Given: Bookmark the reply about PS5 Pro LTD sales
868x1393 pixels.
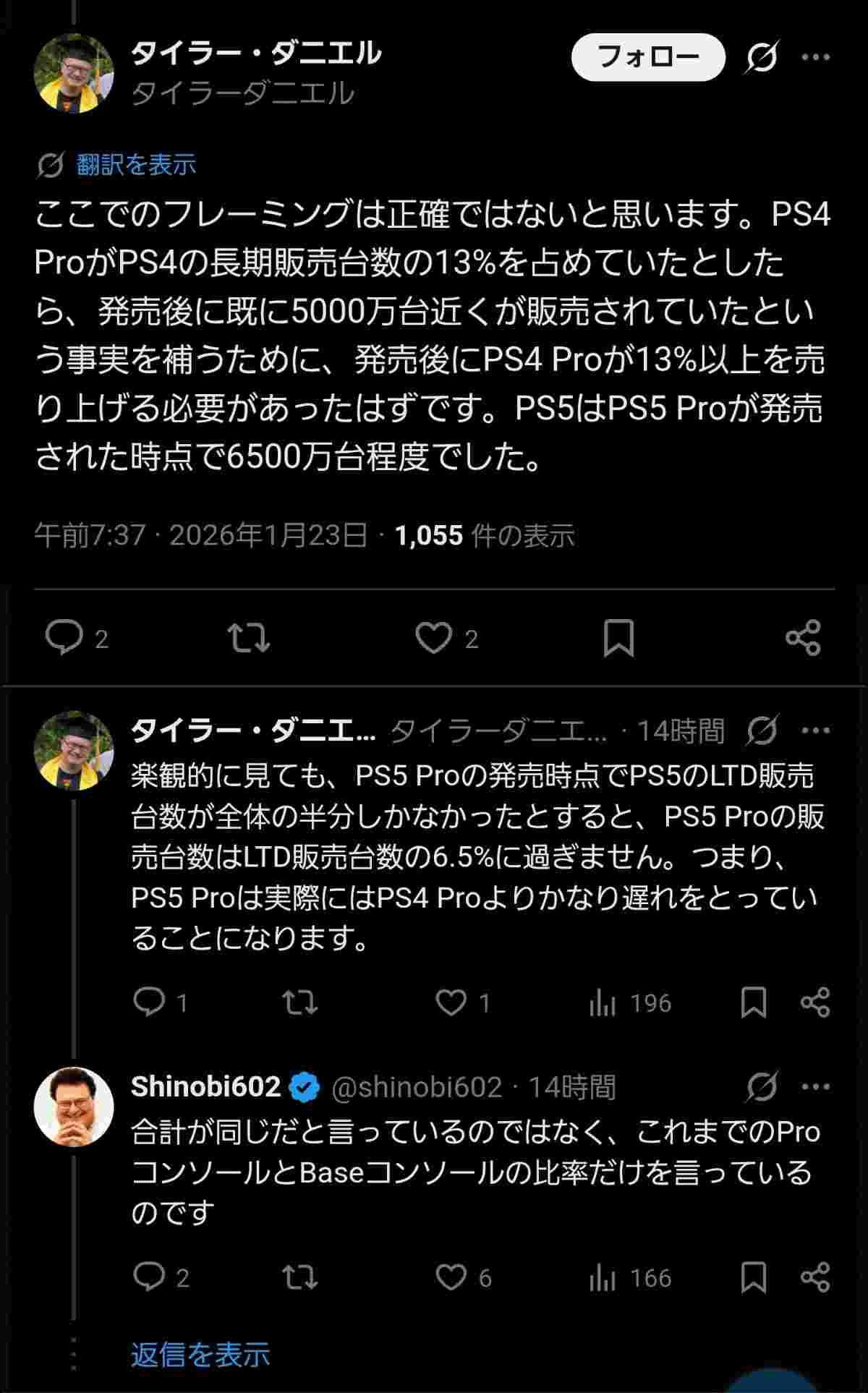Looking at the screenshot, I should coord(754,1002).
